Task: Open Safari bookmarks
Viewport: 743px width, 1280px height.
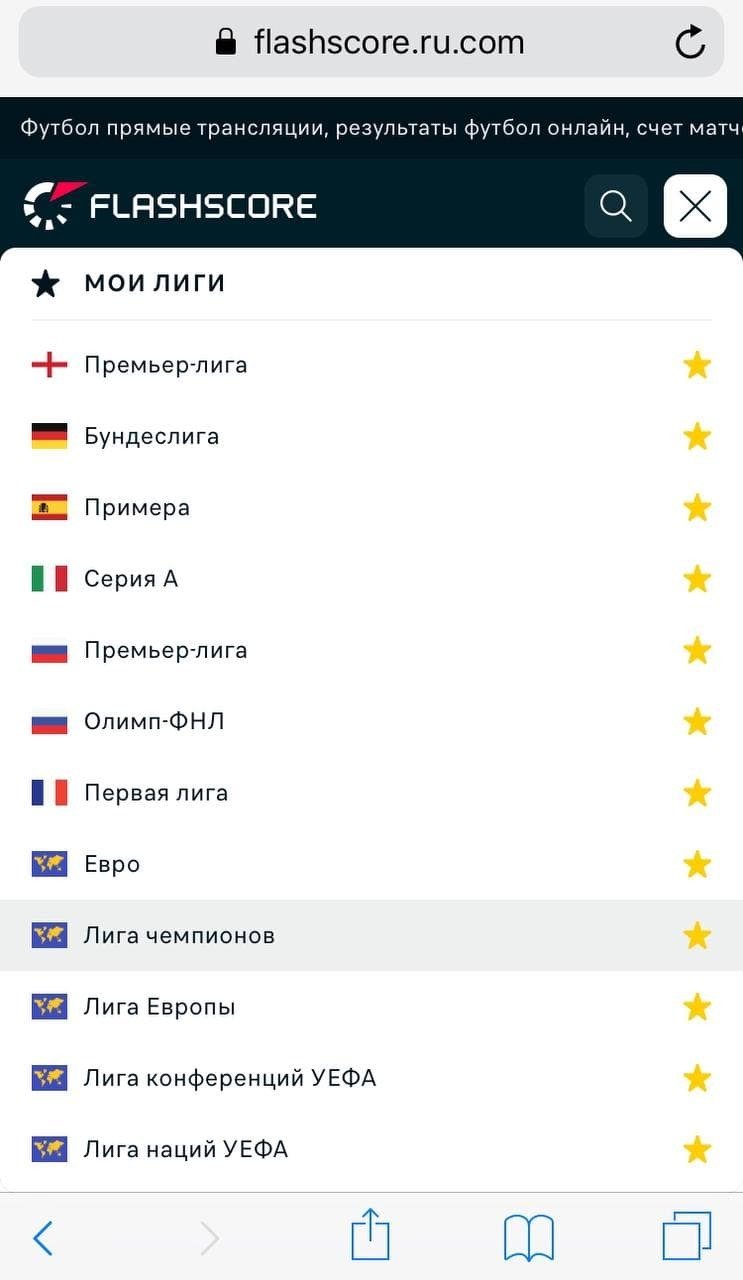Action: [x=529, y=1238]
